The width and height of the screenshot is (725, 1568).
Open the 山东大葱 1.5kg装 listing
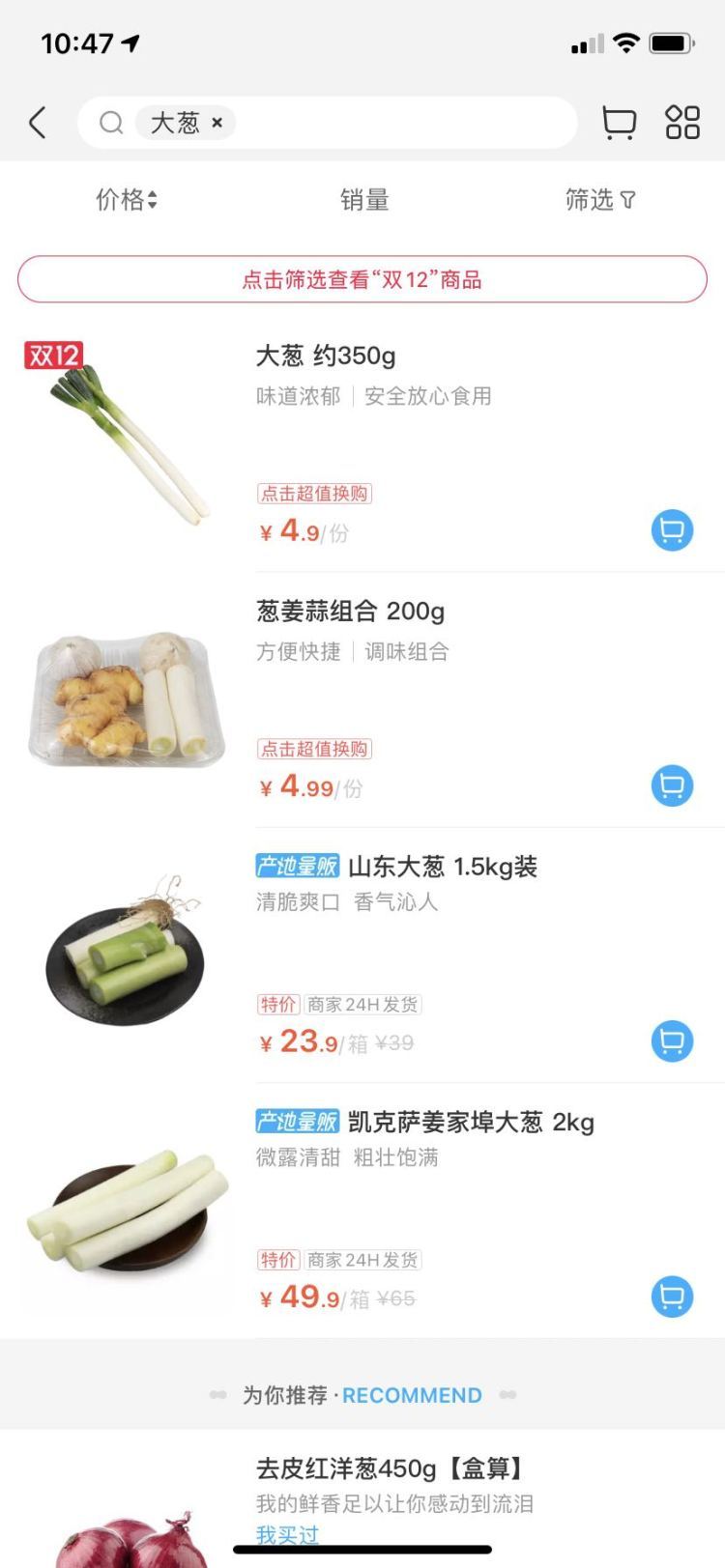[442, 867]
